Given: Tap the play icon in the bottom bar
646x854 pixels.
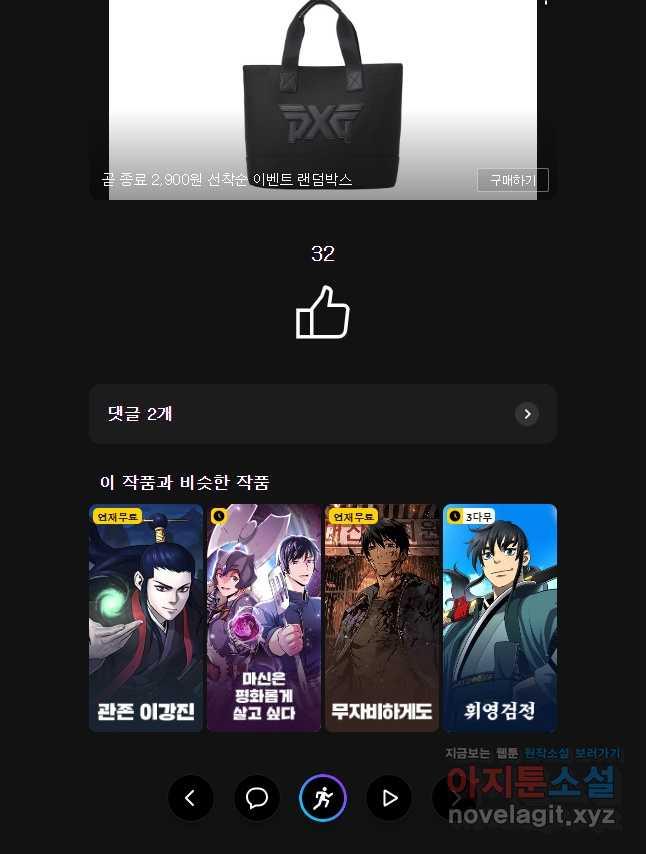Looking at the screenshot, I should [389, 798].
